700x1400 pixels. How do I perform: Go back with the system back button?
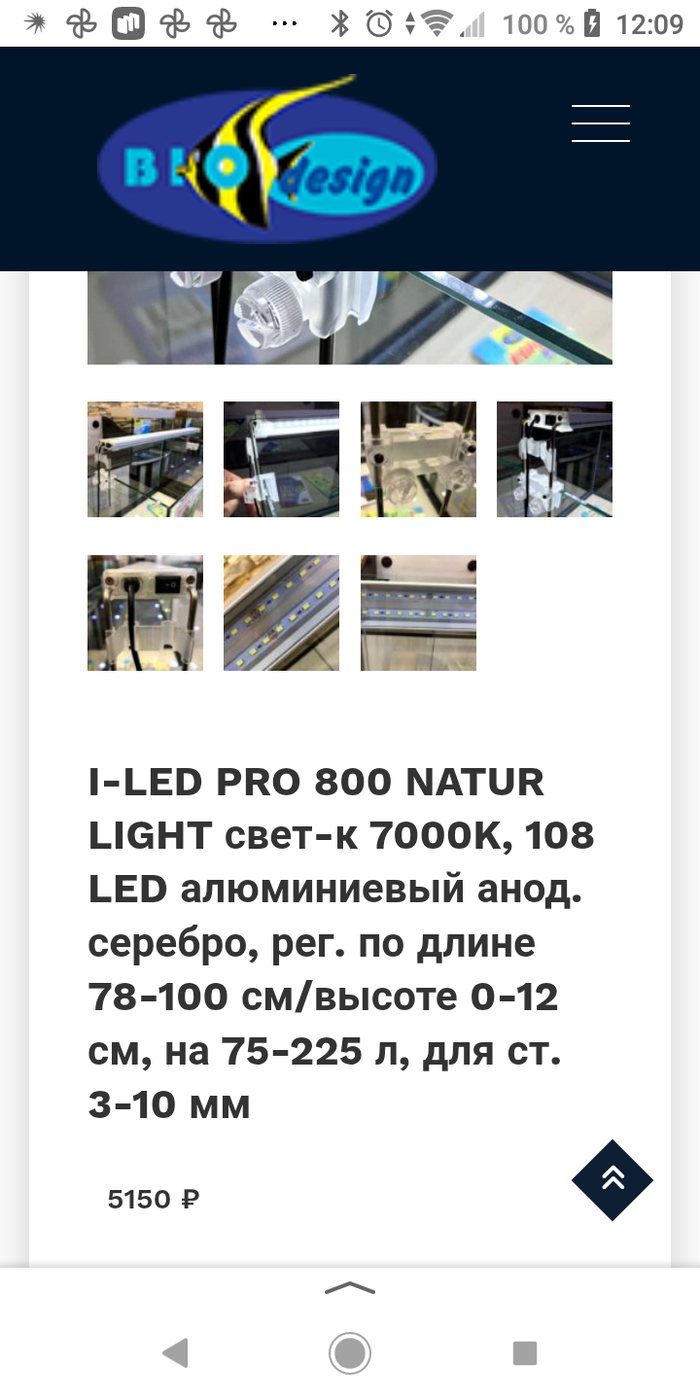tap(175, 1354)
